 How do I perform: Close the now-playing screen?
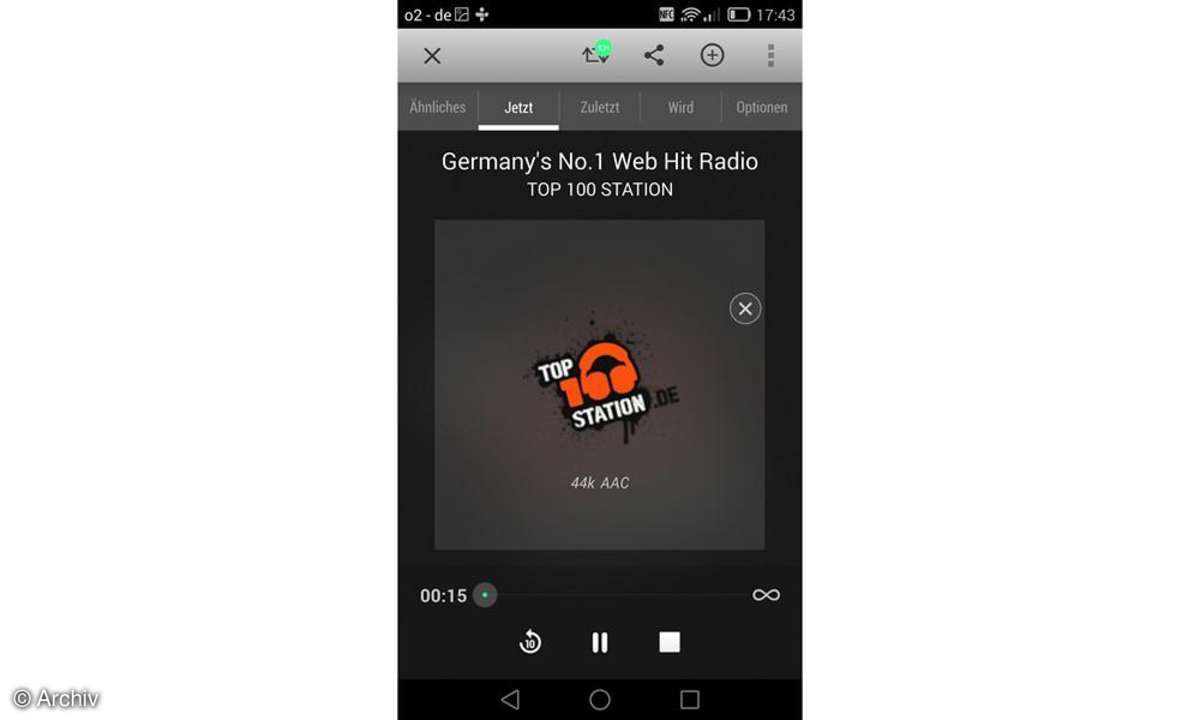(x=432, y=56)
